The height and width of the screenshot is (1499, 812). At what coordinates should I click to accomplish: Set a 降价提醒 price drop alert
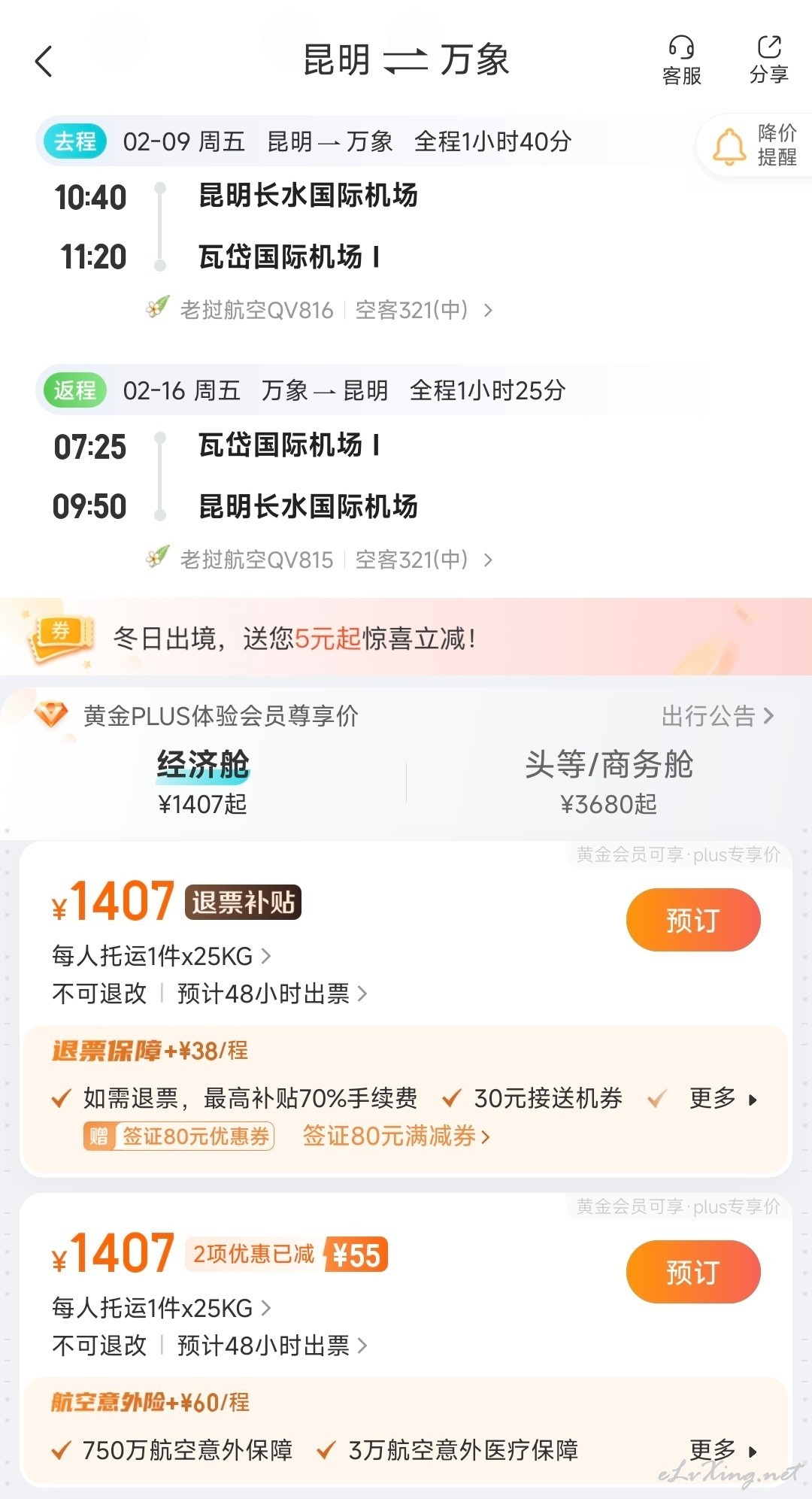(x=756, y=145)
